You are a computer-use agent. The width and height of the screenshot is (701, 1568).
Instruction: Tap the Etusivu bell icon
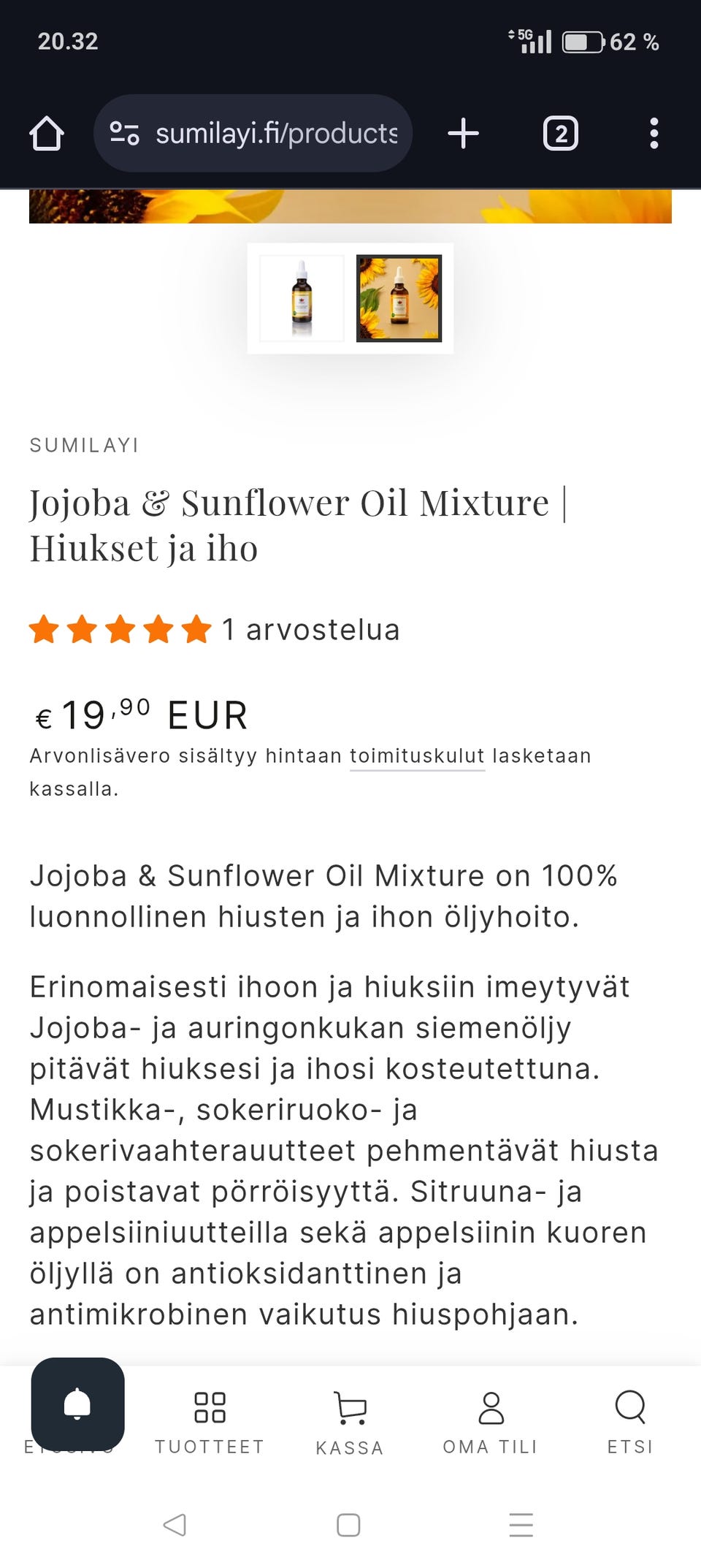pos(78,1403)
